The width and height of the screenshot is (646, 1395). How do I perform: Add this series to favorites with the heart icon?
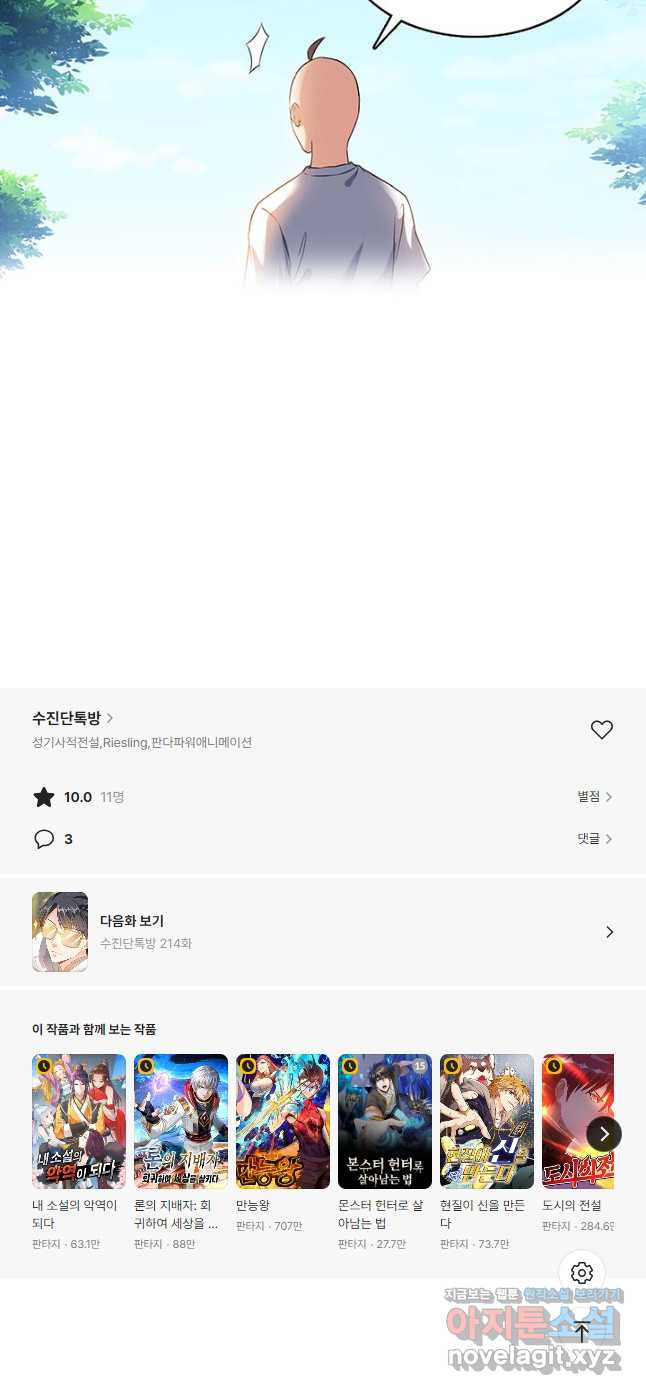[601, 730]
